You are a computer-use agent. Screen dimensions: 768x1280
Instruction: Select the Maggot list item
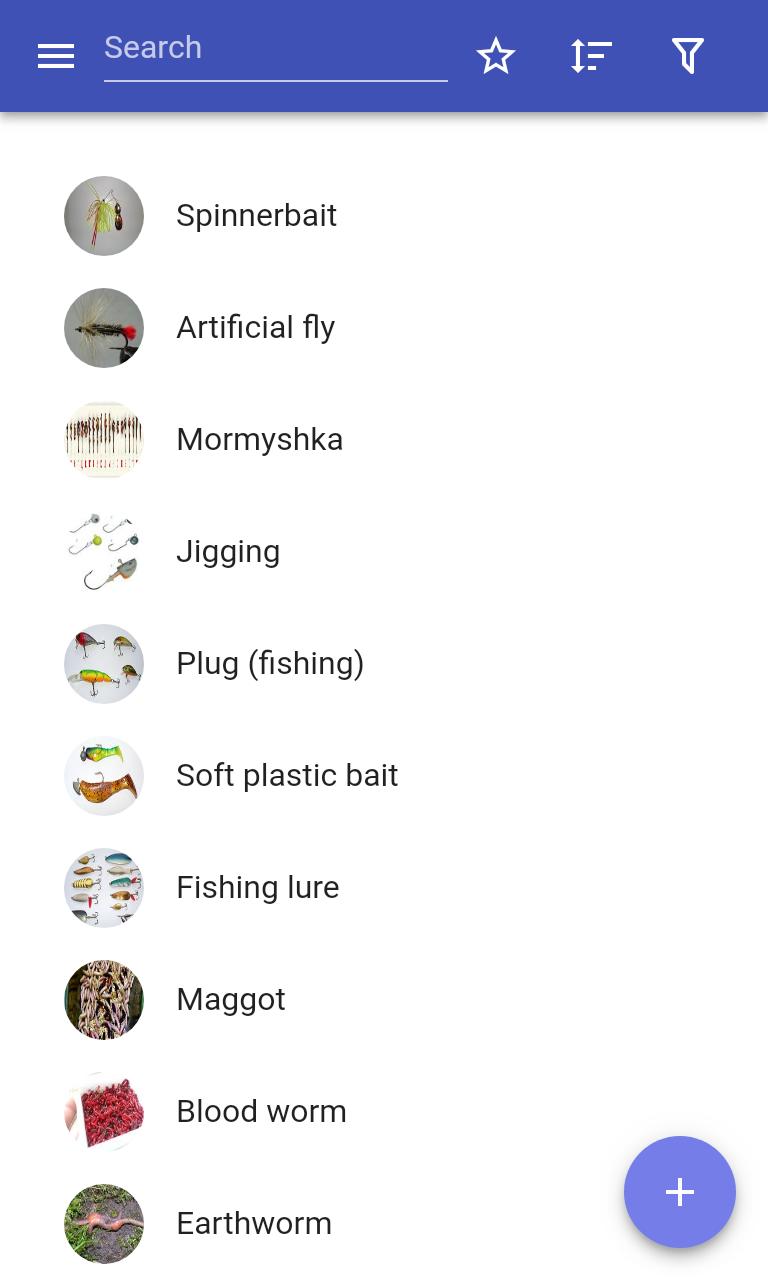coord(231,999)
